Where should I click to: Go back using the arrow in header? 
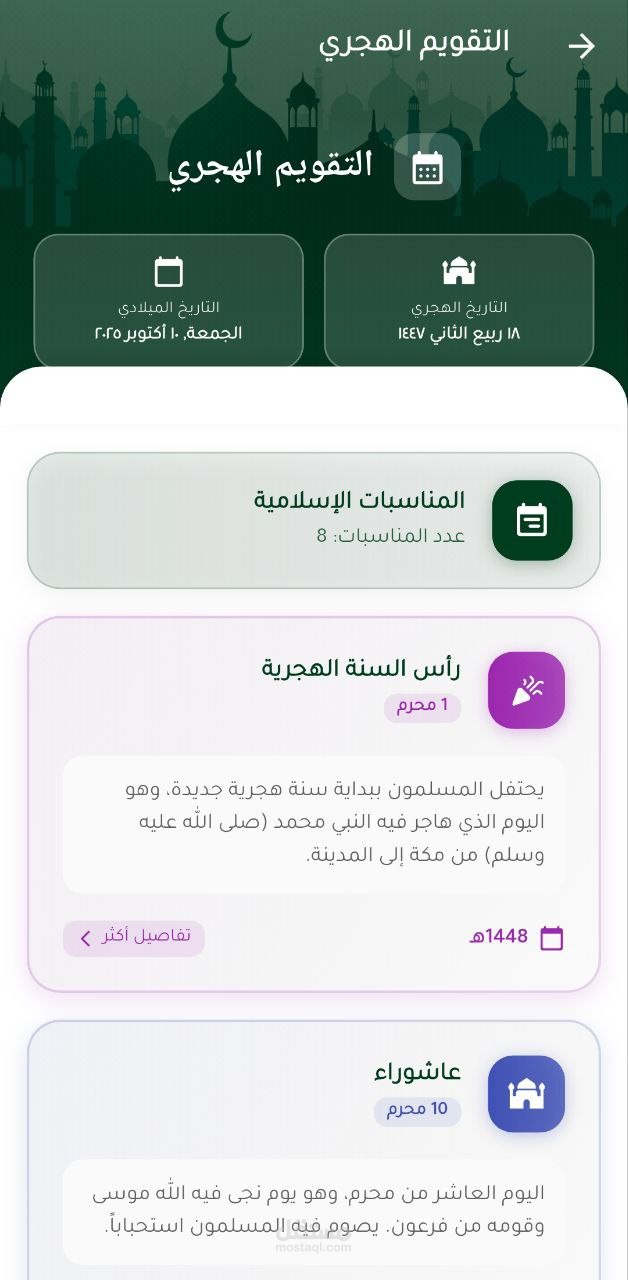click(x=581, y=46)
